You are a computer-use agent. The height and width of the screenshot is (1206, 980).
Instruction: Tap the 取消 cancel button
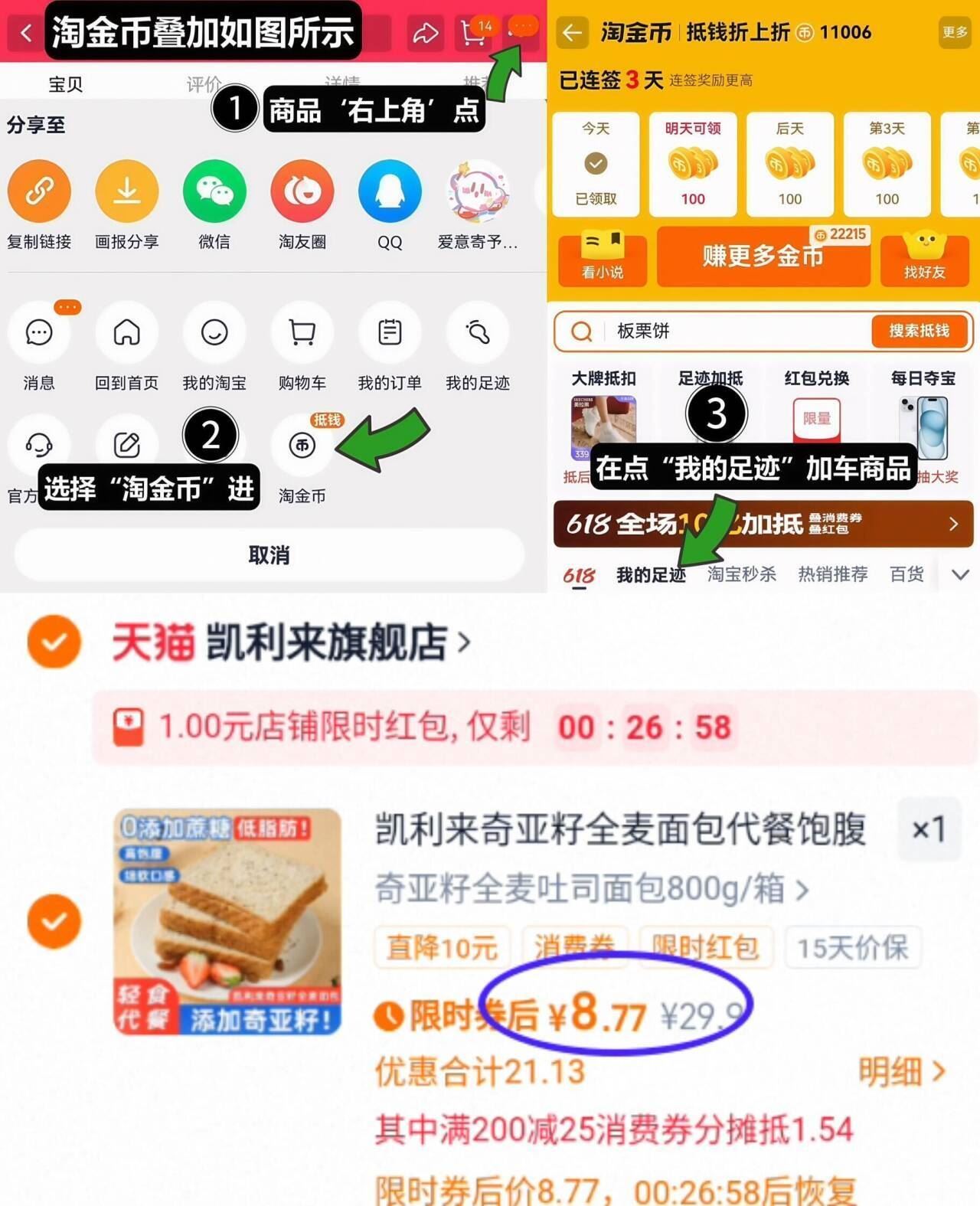coord(269,555)
